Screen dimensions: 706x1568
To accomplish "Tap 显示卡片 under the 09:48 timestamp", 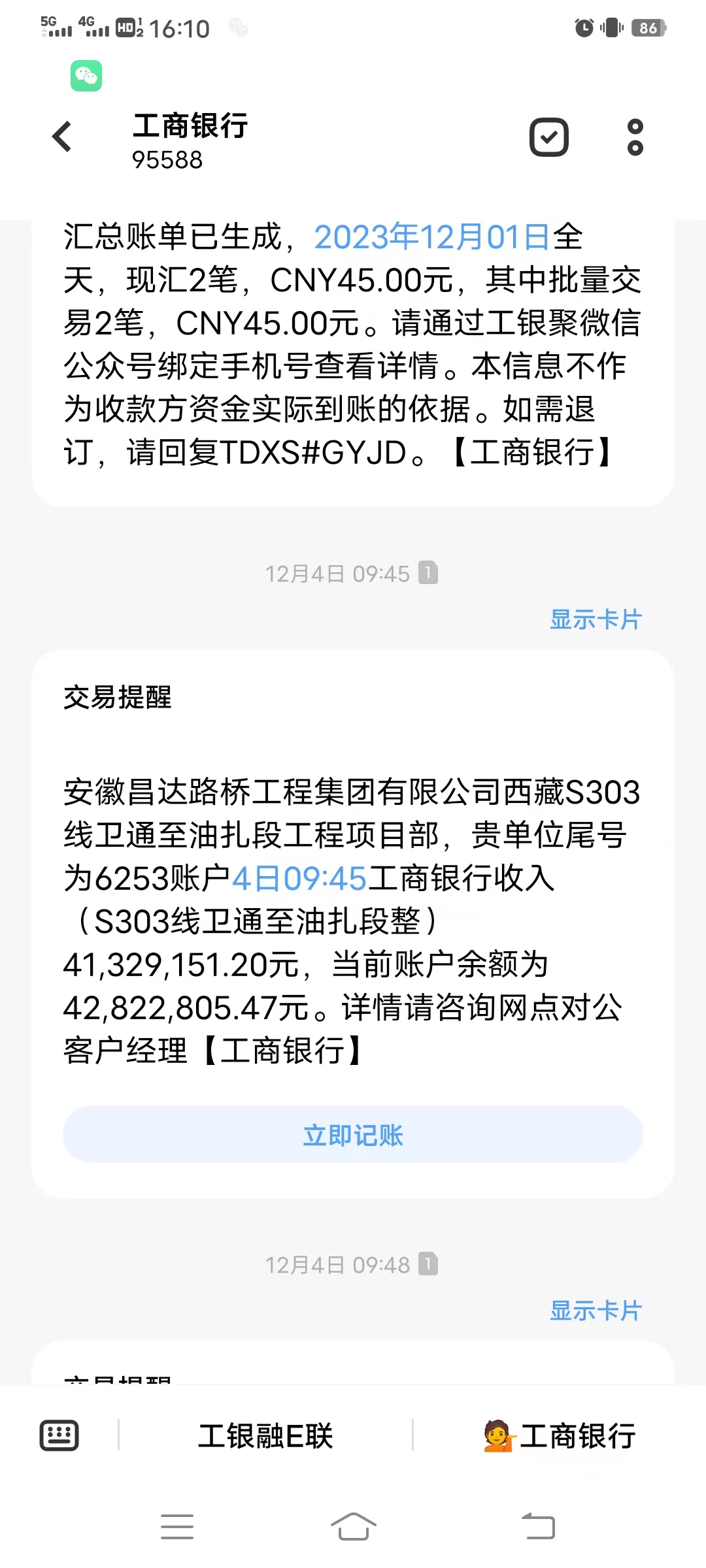I will (x=596, y=1311).
